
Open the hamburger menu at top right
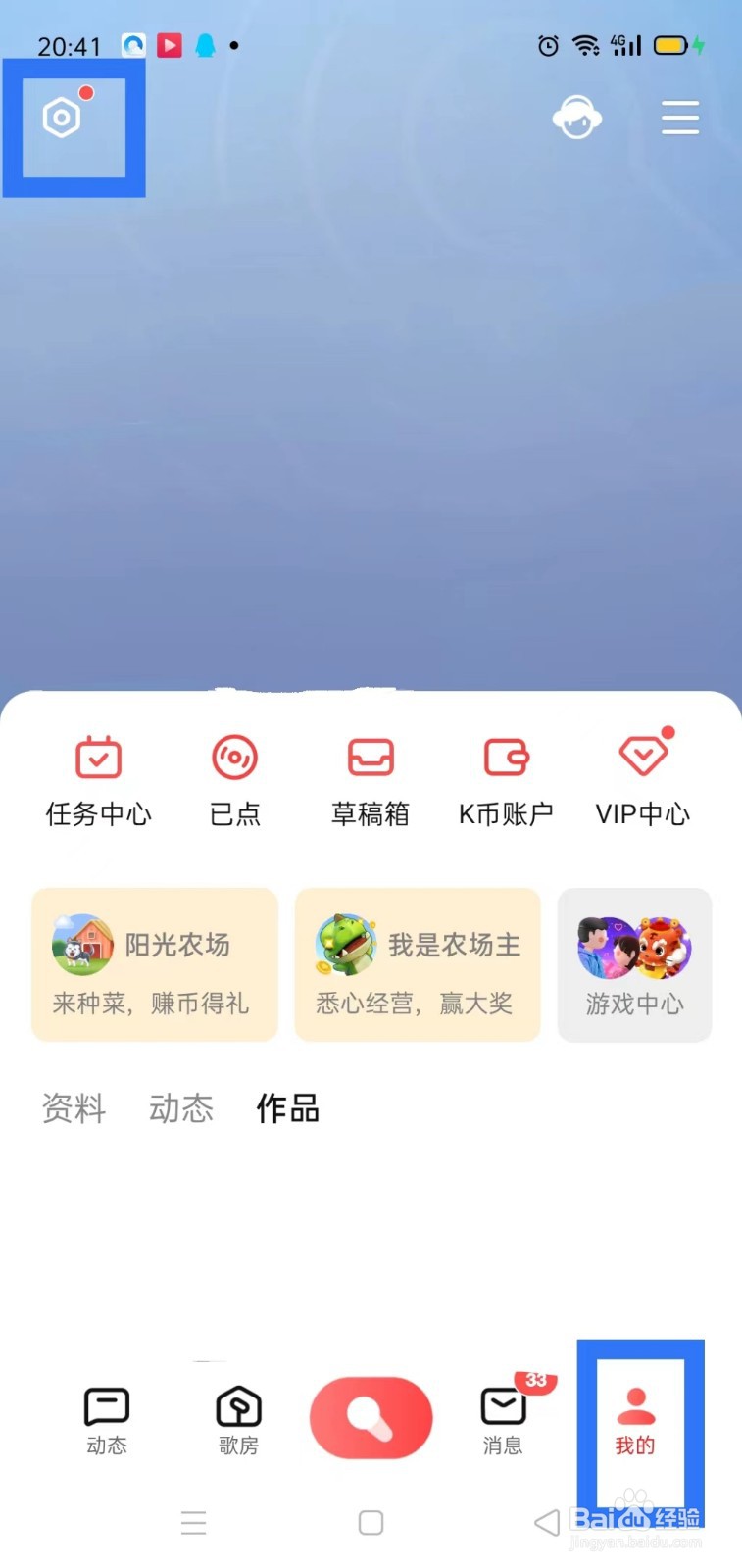click(680, 117)
